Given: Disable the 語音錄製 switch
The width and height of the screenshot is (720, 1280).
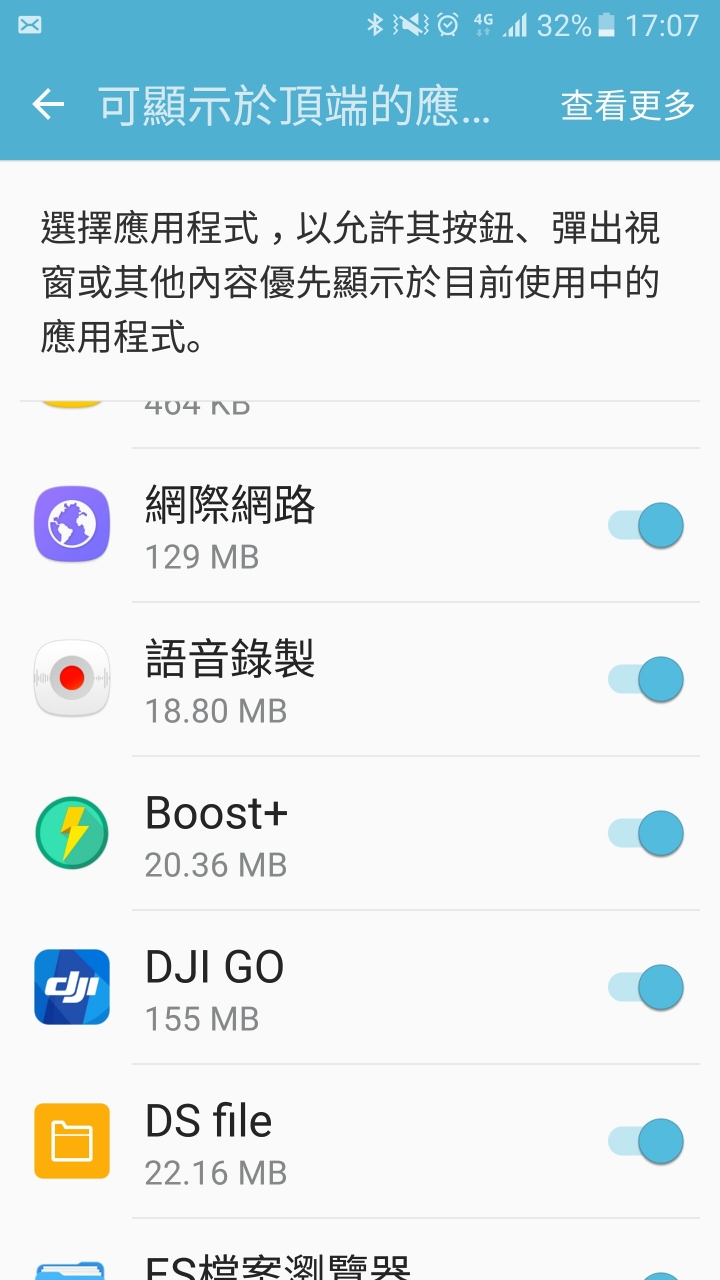Looking at the screenshot, I should (646, 679).
